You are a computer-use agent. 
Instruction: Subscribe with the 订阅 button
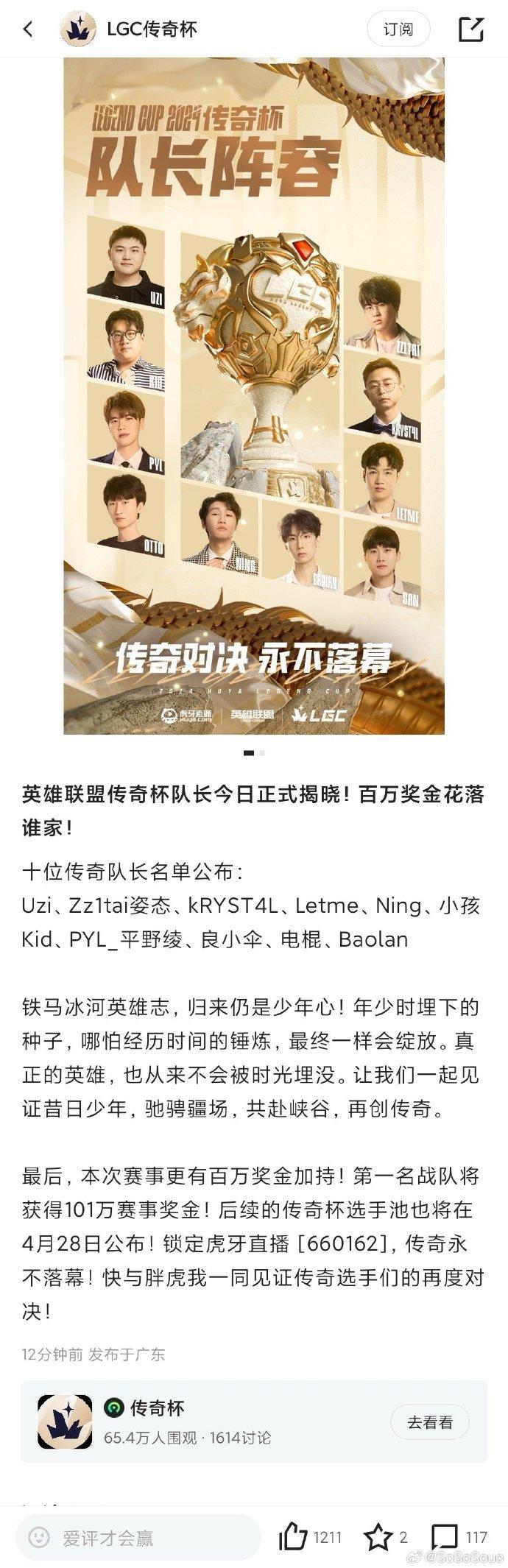coord(398,29)
